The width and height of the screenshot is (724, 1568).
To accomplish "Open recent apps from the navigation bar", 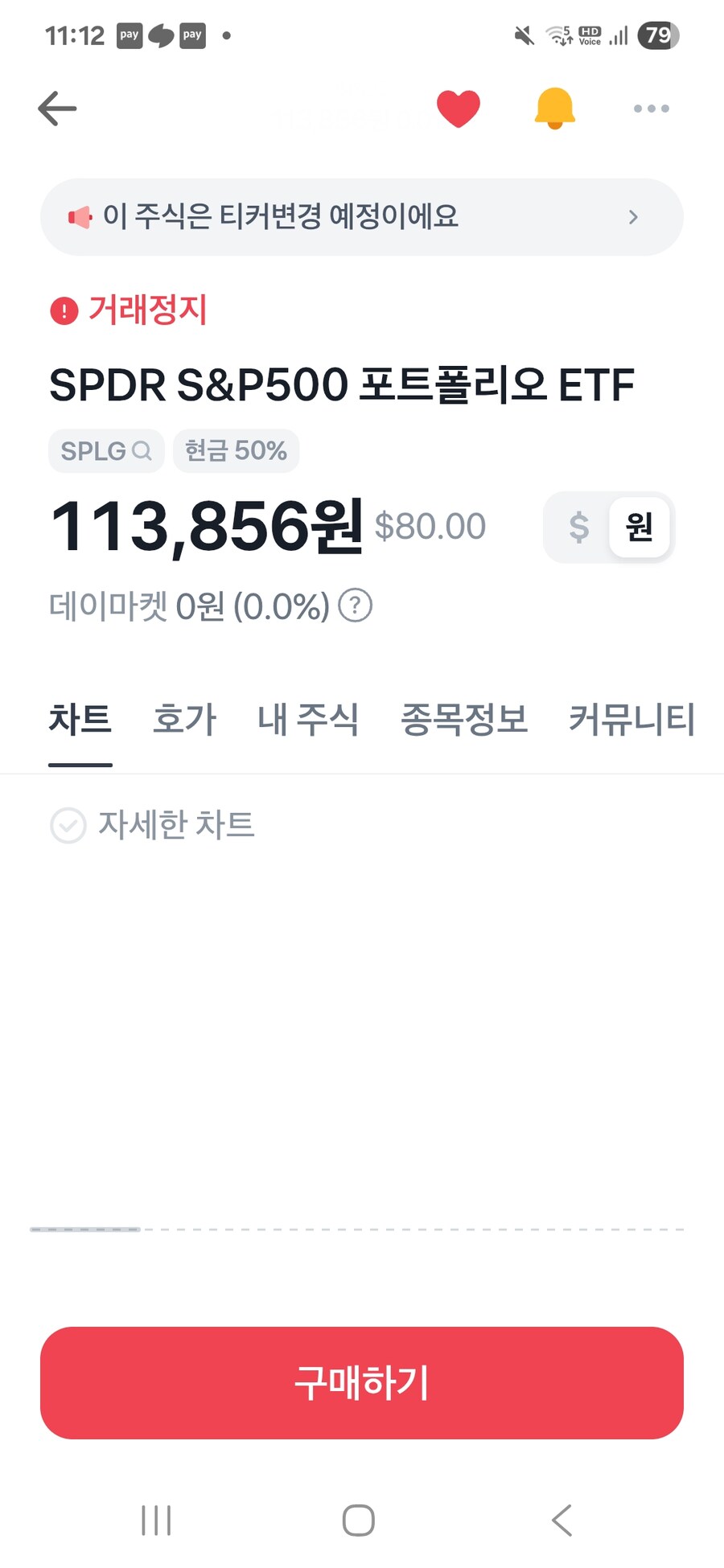I will click(155, 1520).
